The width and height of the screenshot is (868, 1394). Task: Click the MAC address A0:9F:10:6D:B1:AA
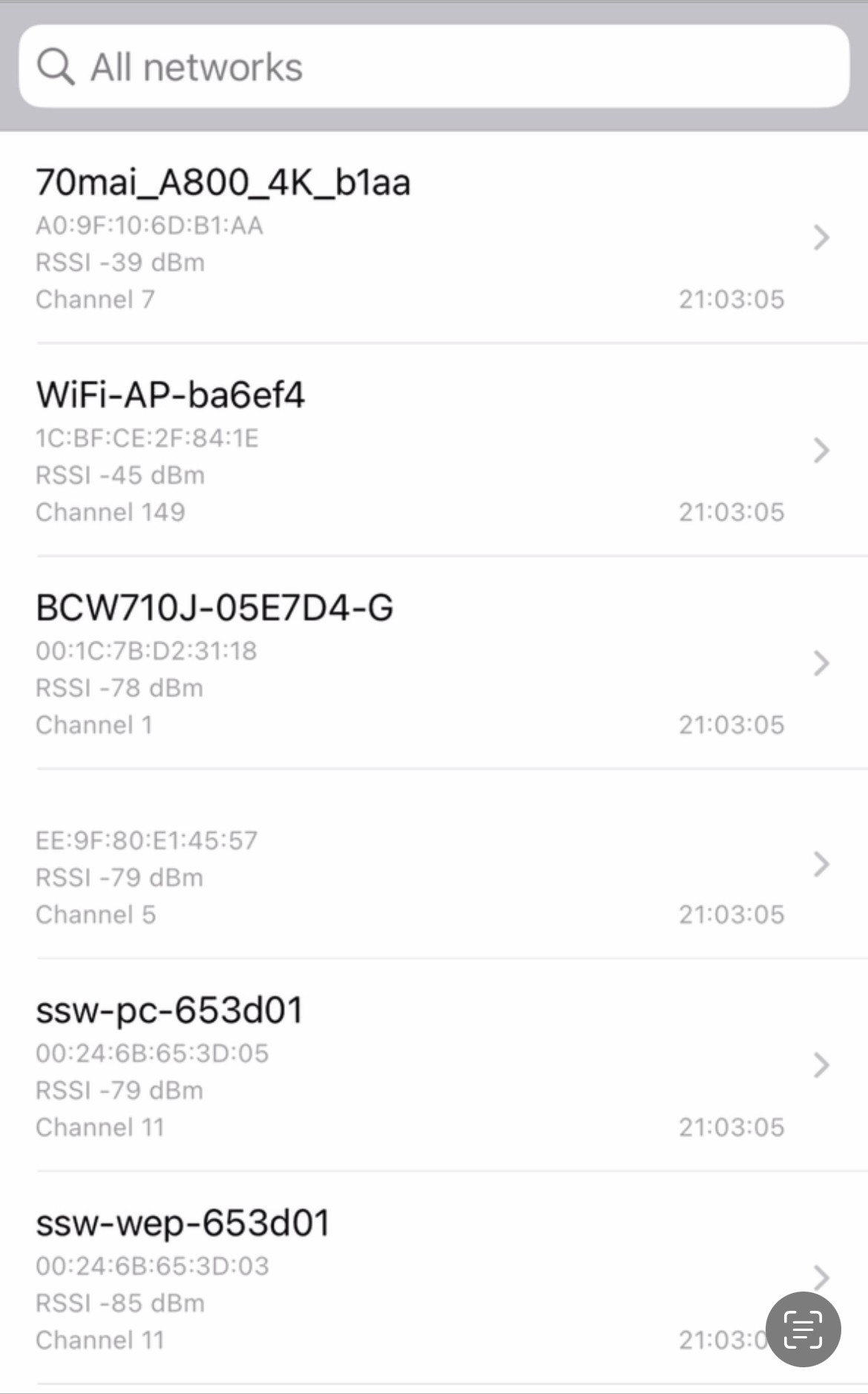(149, 225)
